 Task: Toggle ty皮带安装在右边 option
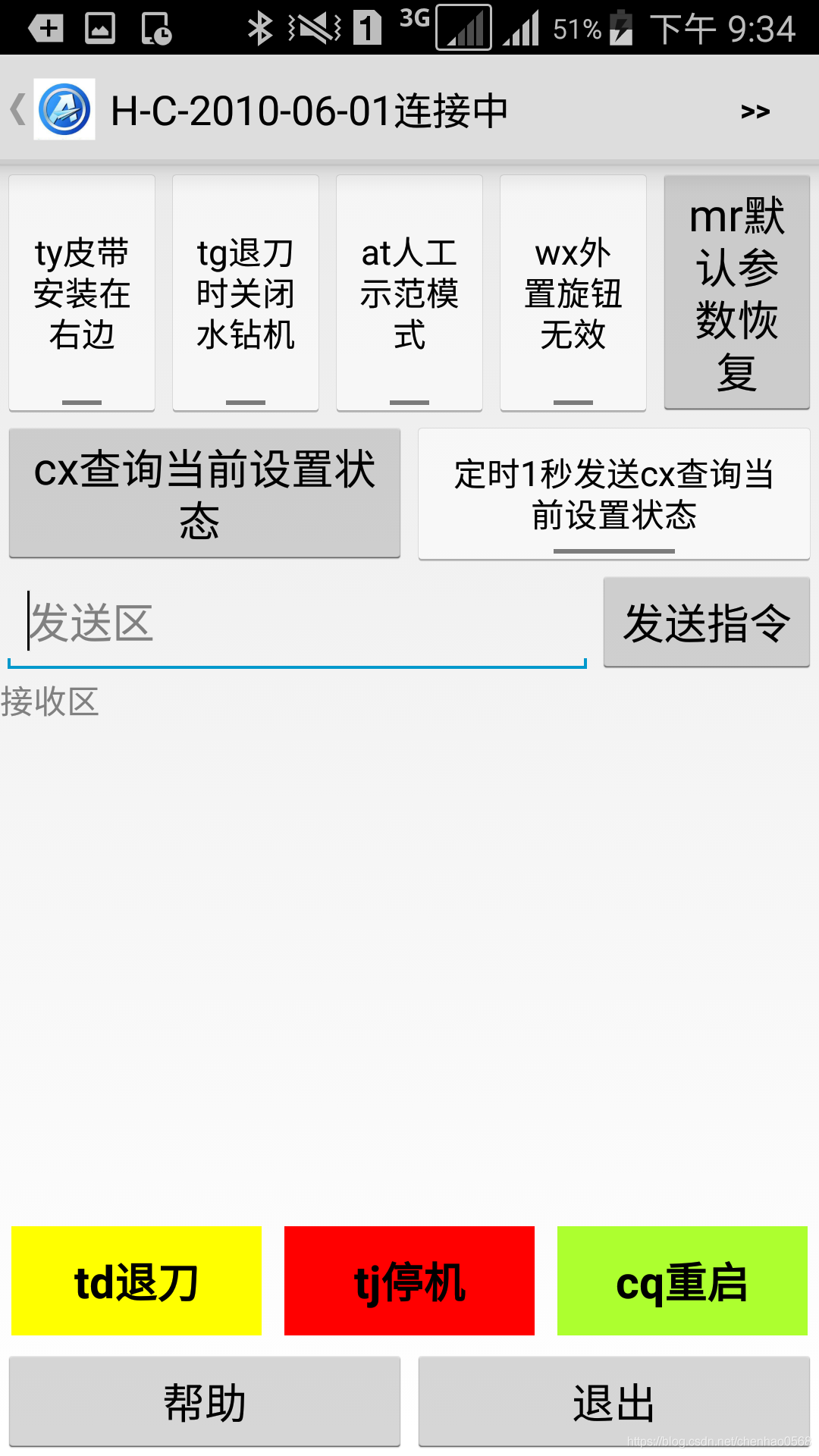pyautogui.click(x=82, y=293)
